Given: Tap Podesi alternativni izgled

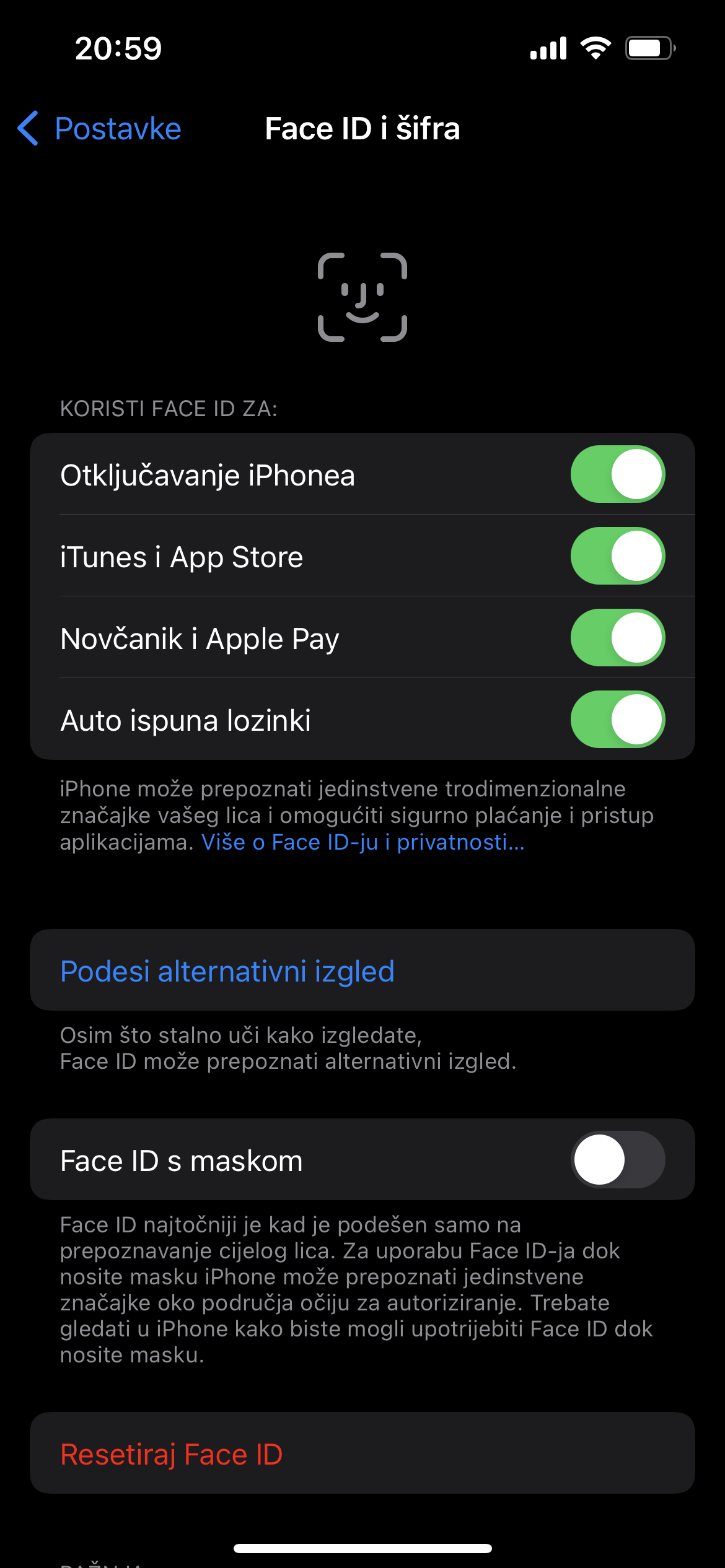Looking at the screenshot, I should [362, 970].
